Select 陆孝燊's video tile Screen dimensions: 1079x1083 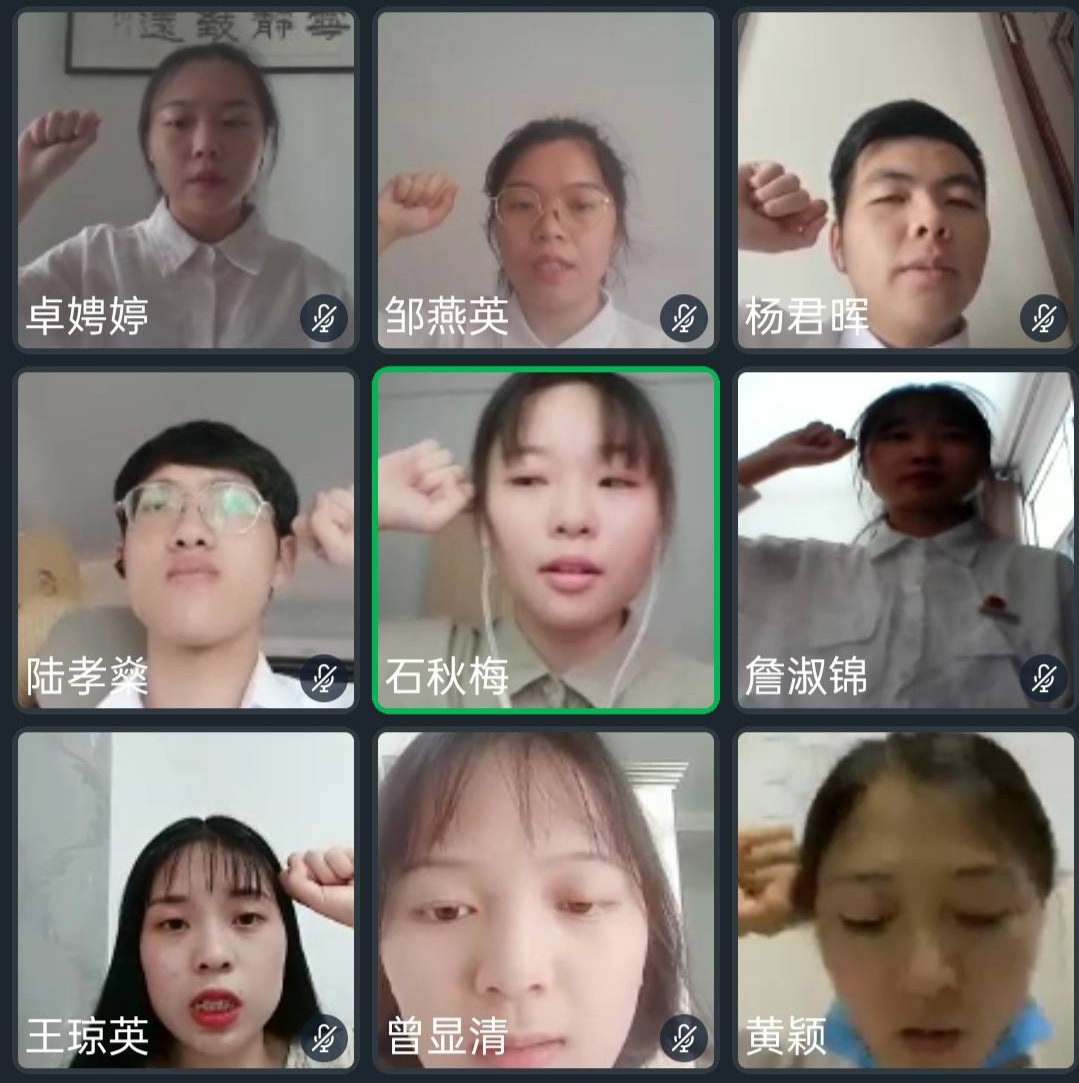[x=186, y=540]
